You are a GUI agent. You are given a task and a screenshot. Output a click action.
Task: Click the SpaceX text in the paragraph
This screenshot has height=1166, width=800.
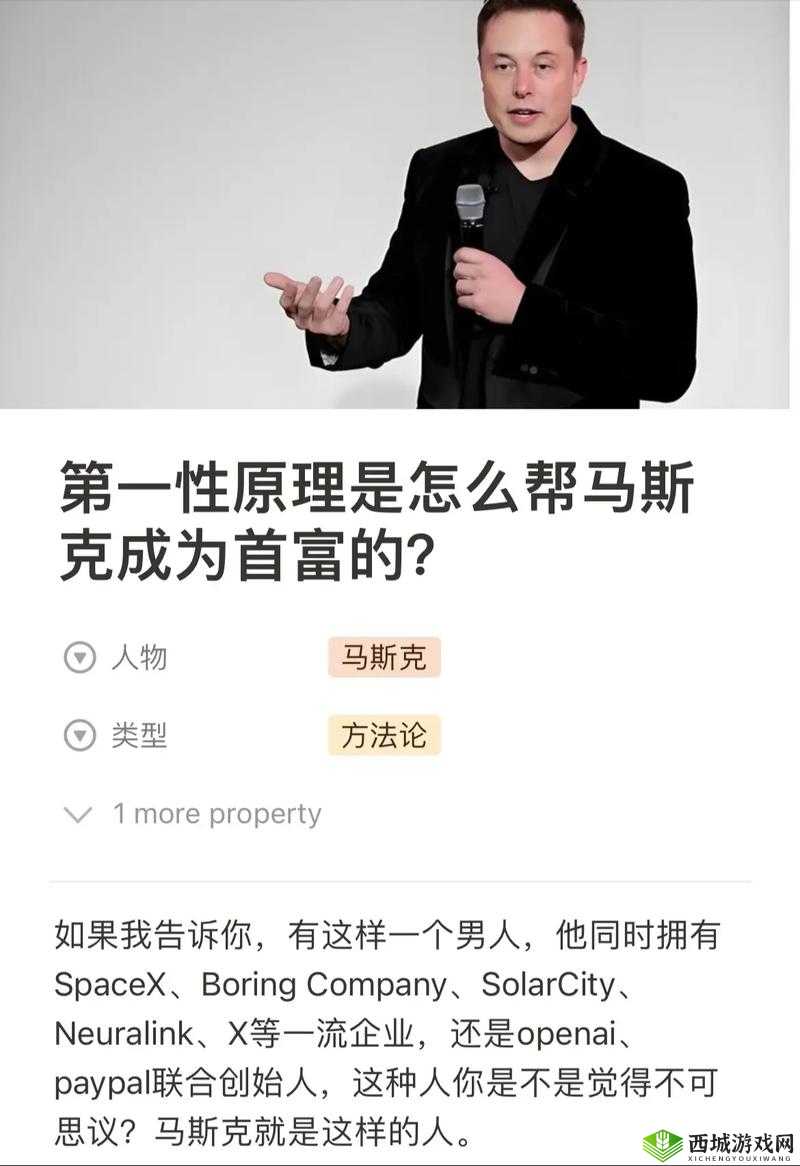[110, 986]
